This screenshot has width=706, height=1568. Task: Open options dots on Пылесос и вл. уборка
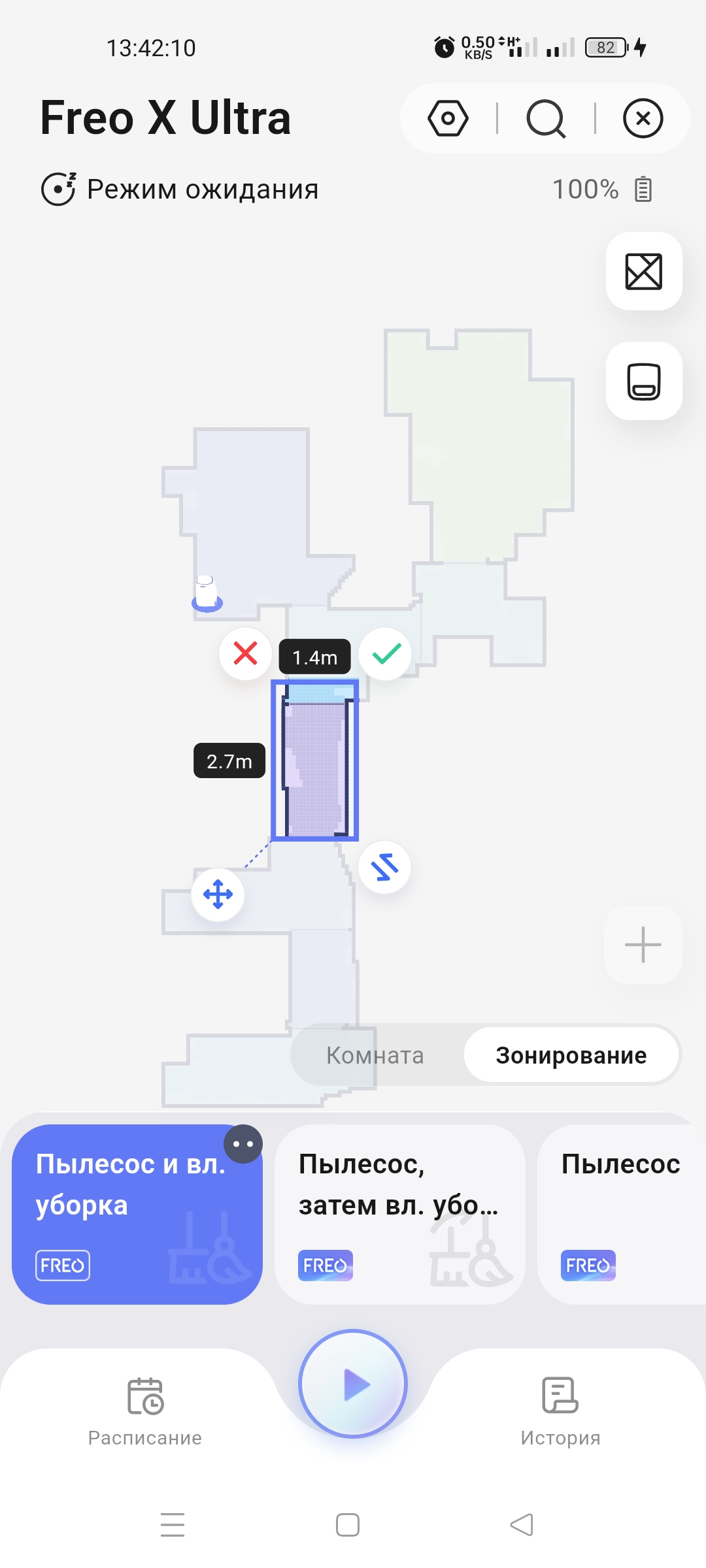pos(243,1144)
